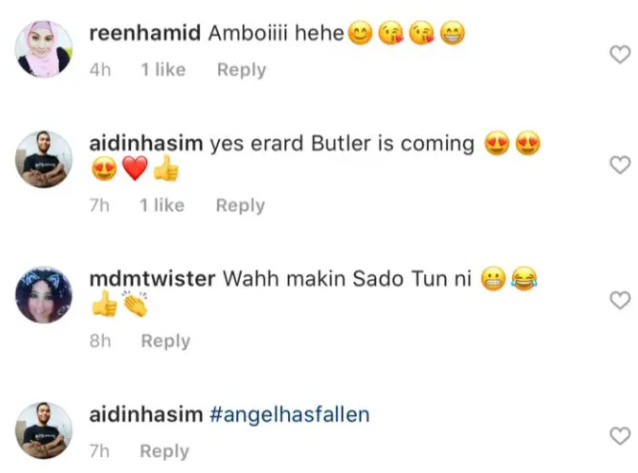Like reenhamid's comment
638x473 pixels.
pyautogui.click(x=620, y=54)
